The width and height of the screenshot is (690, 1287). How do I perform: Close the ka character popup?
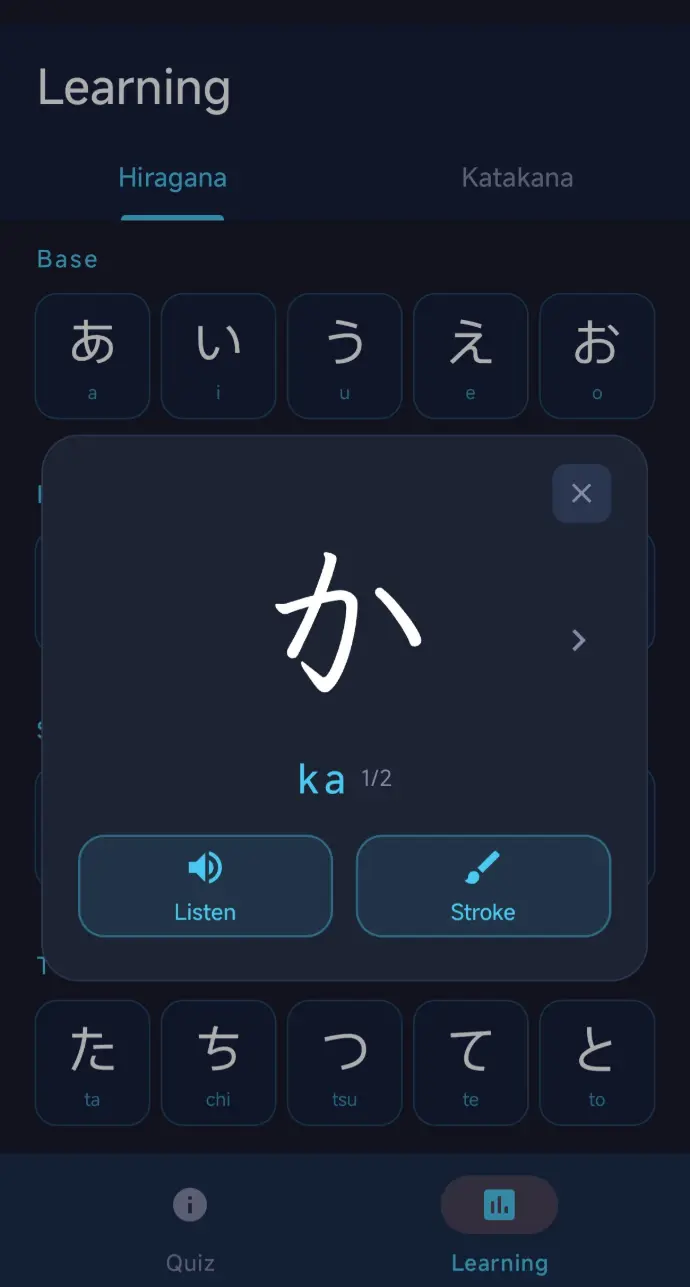pyautogui.click(x=581, y=493)
